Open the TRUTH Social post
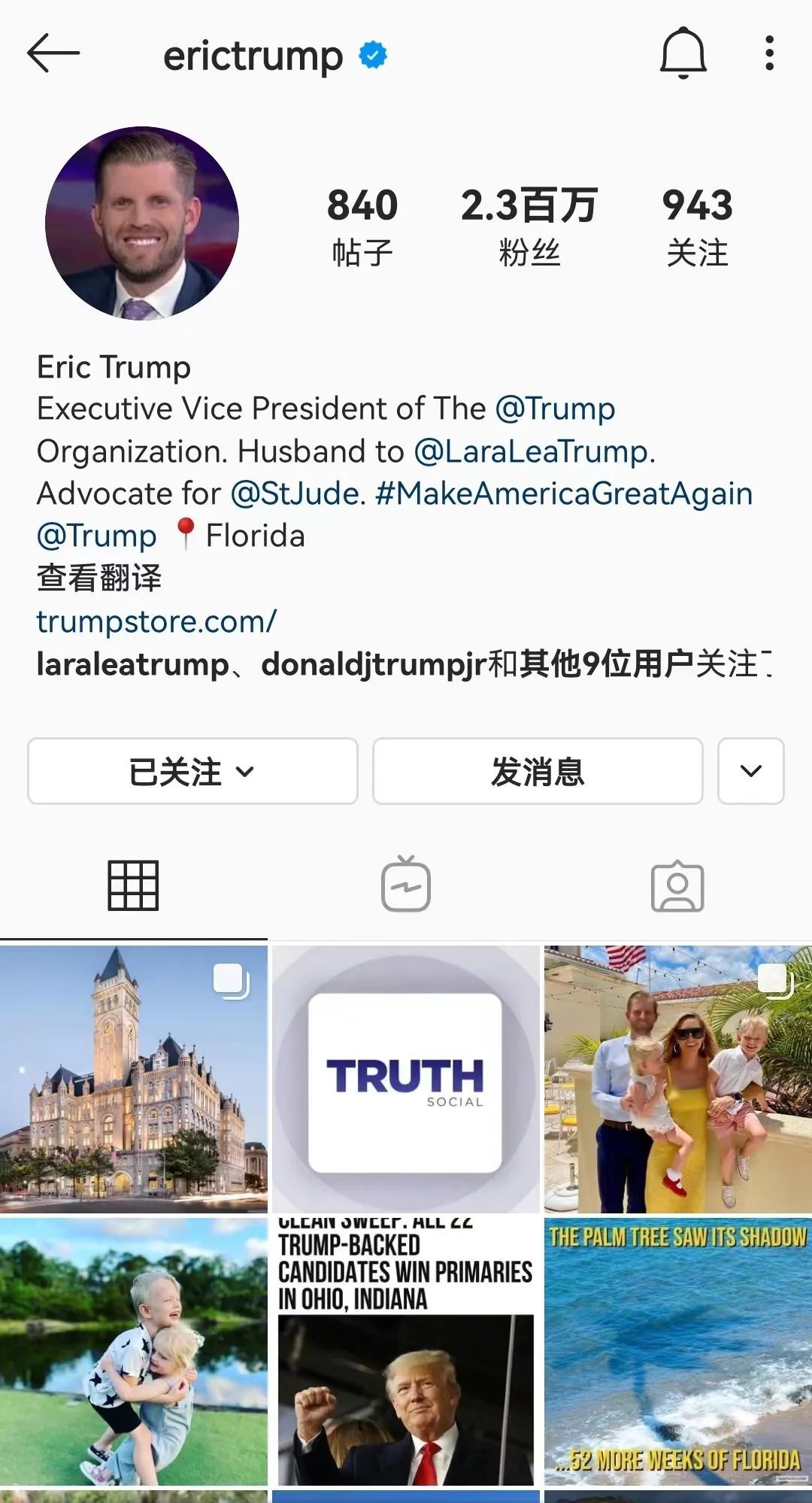The image size is (812, 1503). tap(406, 1079)
